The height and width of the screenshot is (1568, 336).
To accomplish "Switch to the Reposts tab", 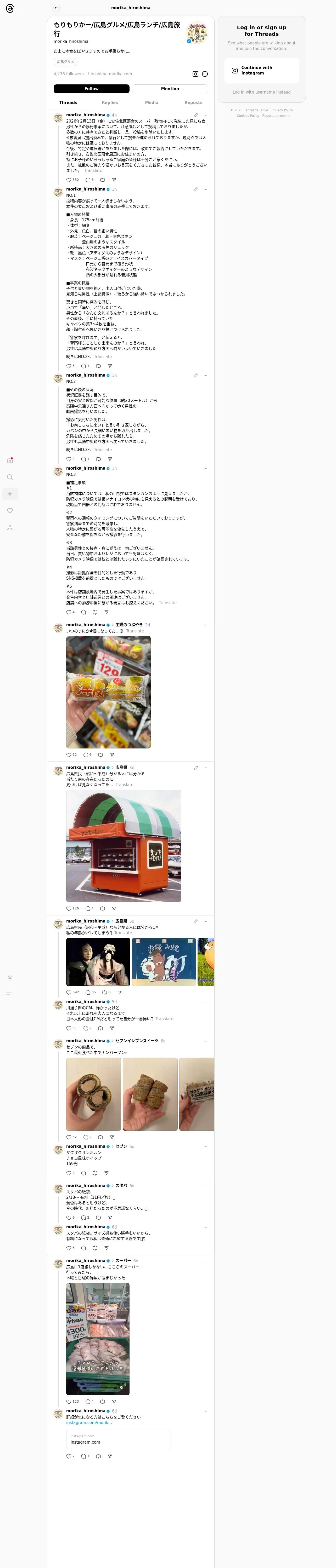I will point(193,103).
